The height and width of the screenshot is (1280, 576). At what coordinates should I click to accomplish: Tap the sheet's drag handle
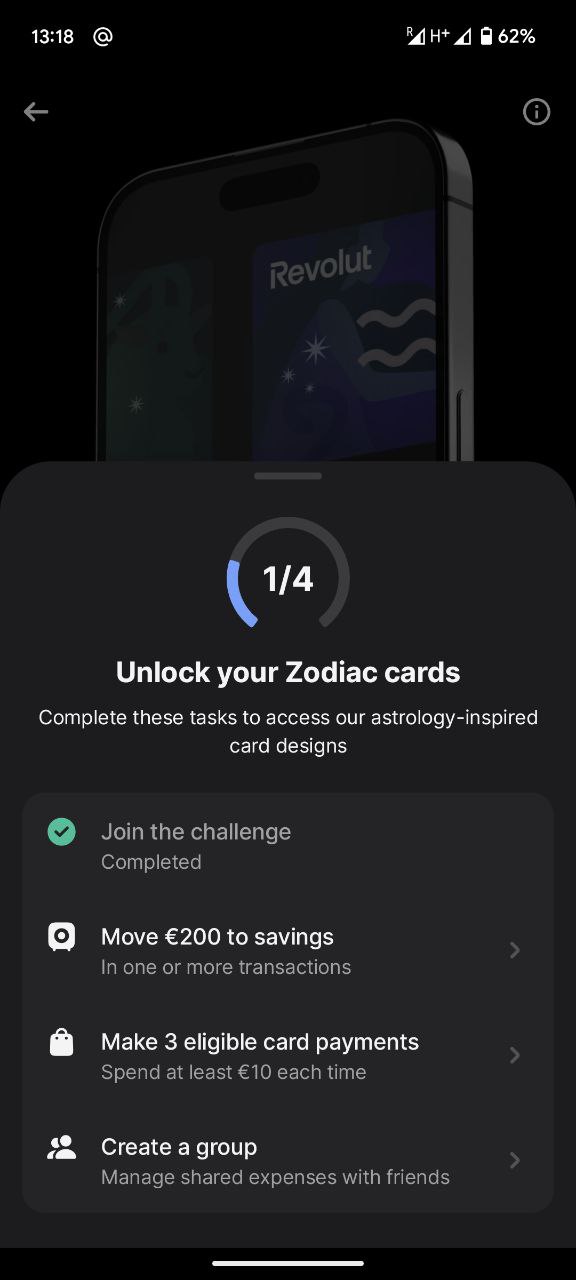[x=288, y=476]
